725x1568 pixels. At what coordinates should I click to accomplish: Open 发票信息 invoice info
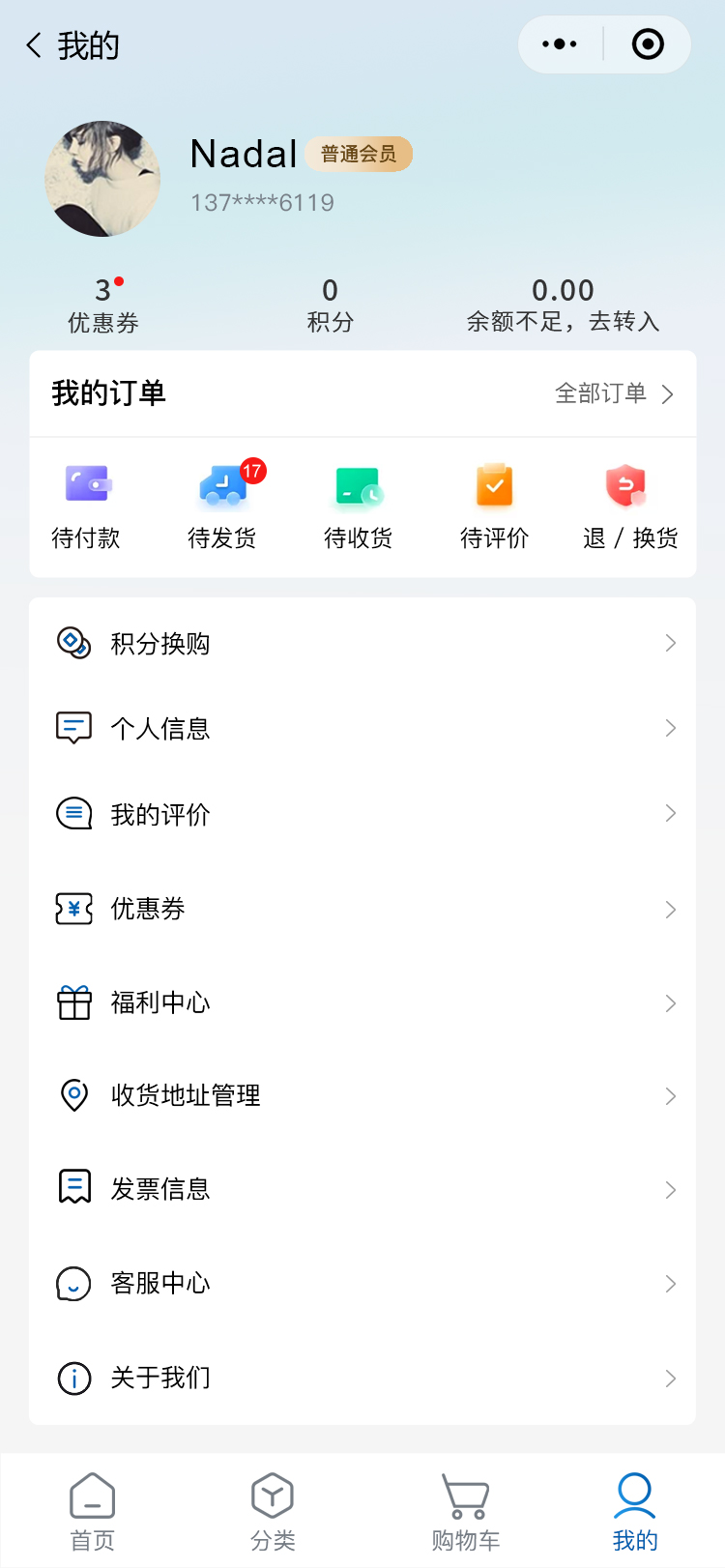[x=362, y=1188]
